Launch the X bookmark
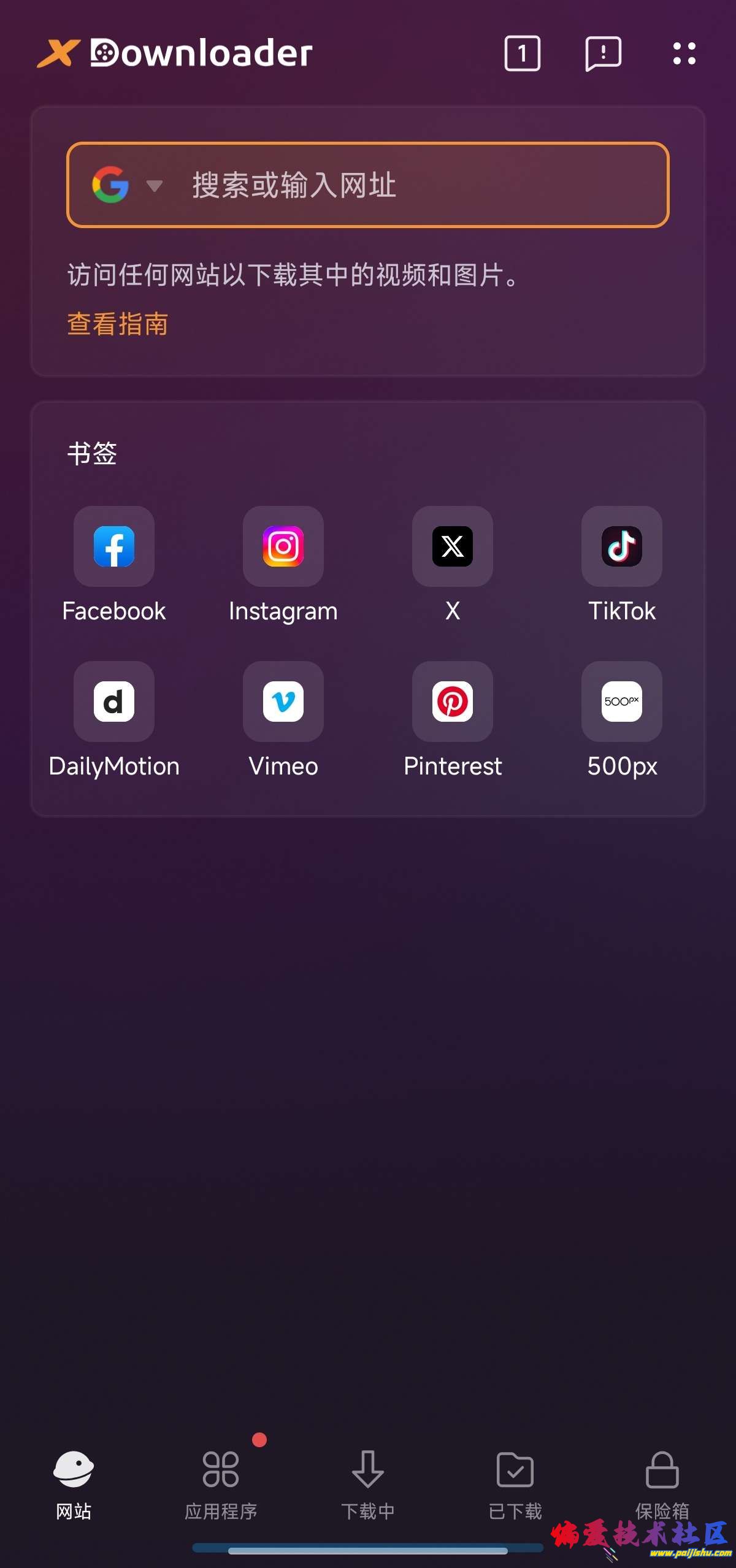Viewport: 736px width, 1568px height. (453, 546)
